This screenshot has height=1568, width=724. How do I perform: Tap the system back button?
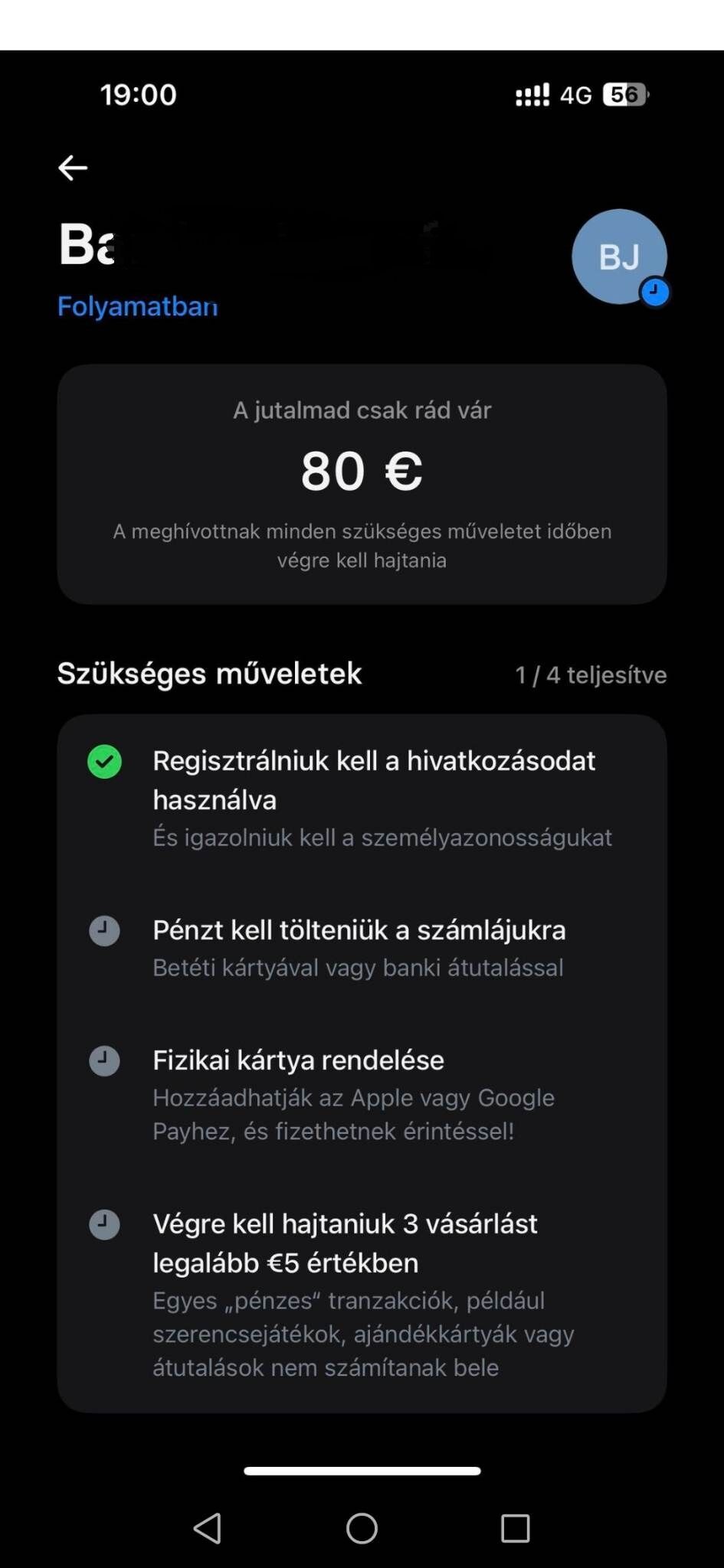(208, 1528)
